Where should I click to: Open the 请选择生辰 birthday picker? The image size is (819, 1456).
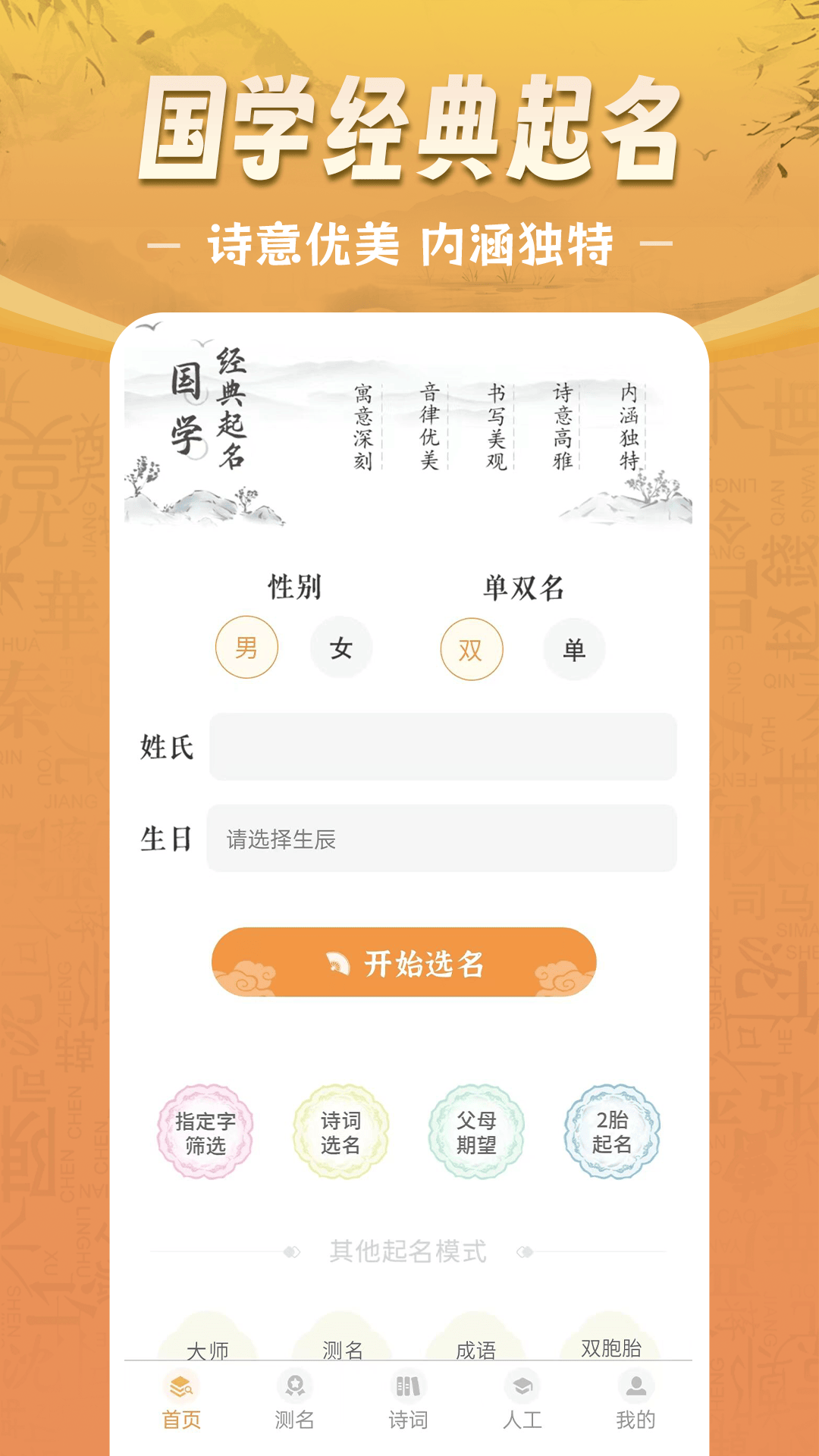440,837
